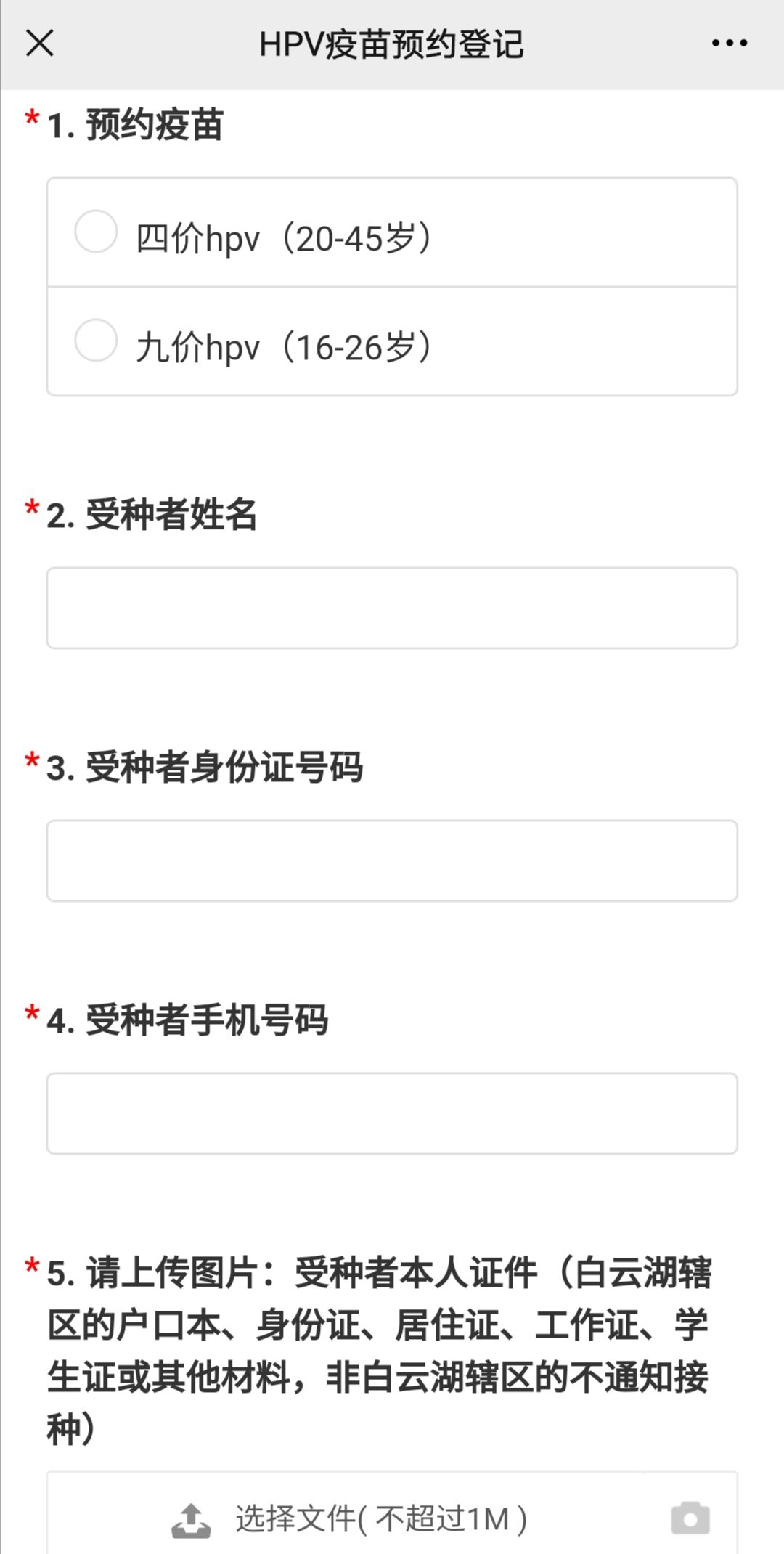This screenshot has width=784, height=1554.
Task: Select 四价hpv（20-45岁） option
Action: (x=97, y=232)
